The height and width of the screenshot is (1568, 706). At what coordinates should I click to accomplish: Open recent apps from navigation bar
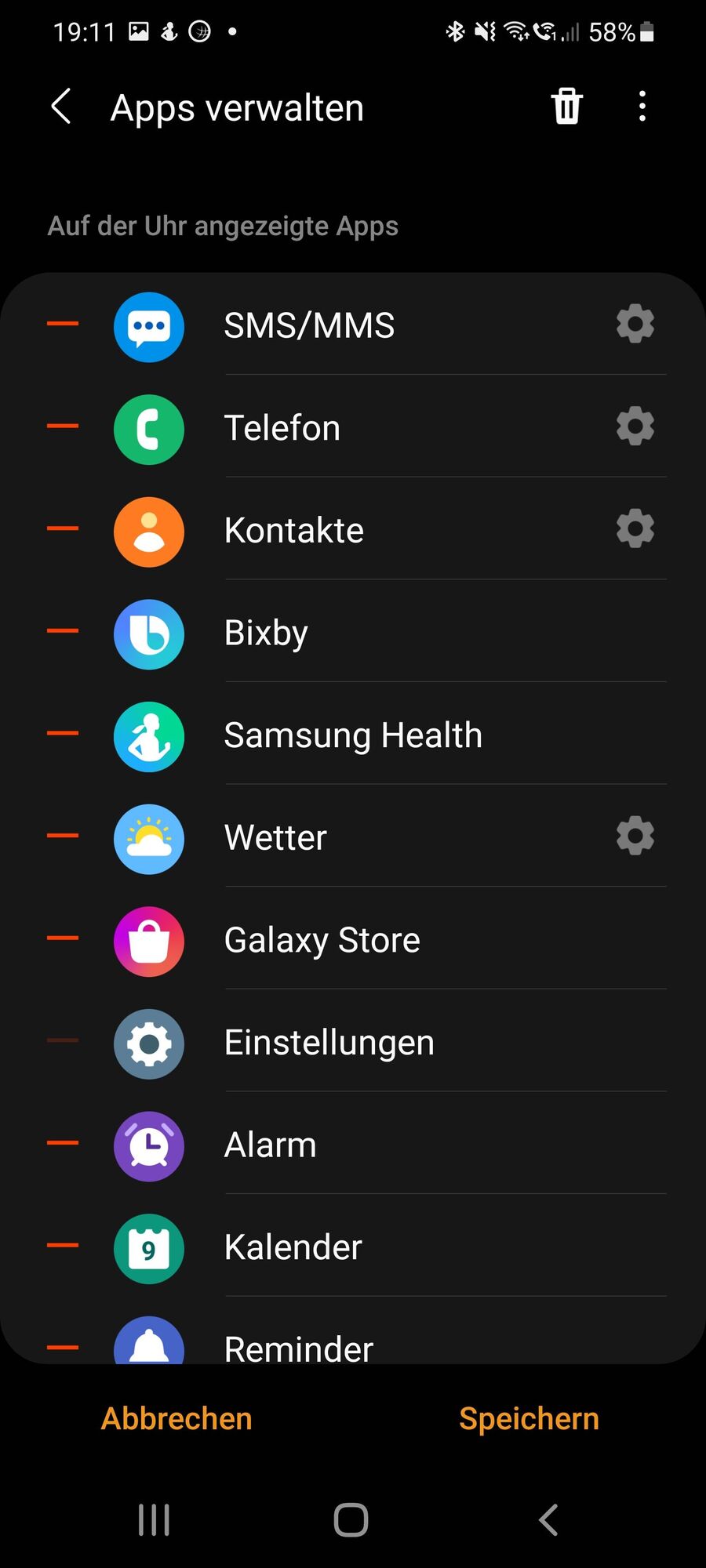(x=154, y=1520)
